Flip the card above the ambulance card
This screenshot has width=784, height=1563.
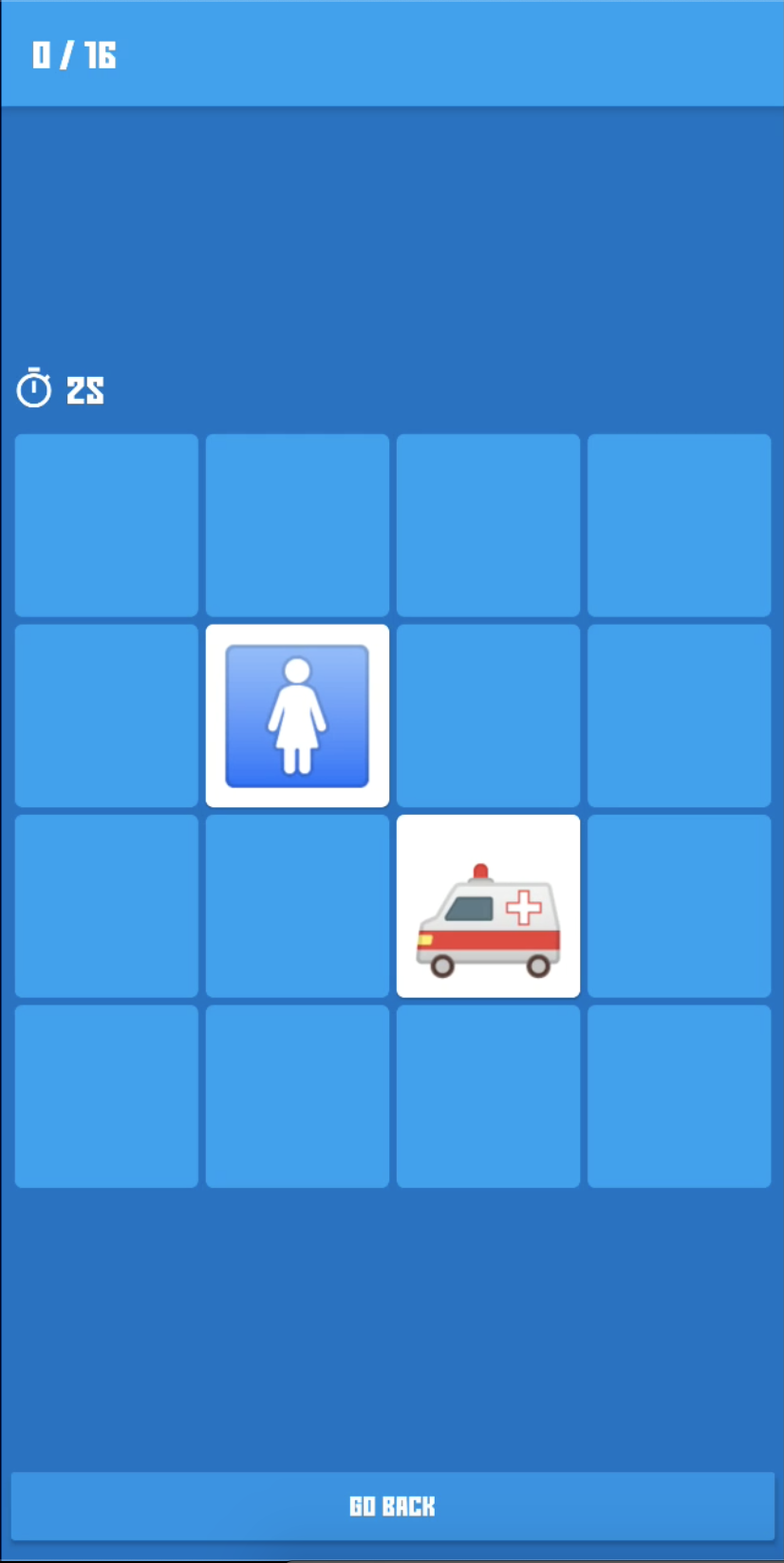pos(488,716)
